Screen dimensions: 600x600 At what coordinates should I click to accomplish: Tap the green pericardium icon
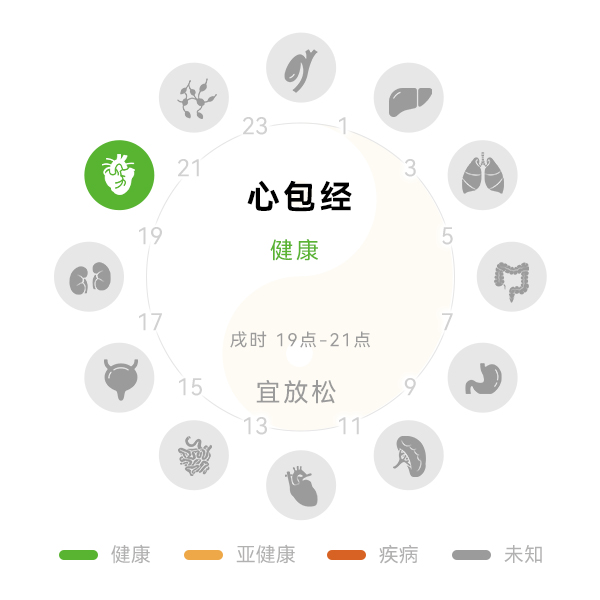coord(119,175)
